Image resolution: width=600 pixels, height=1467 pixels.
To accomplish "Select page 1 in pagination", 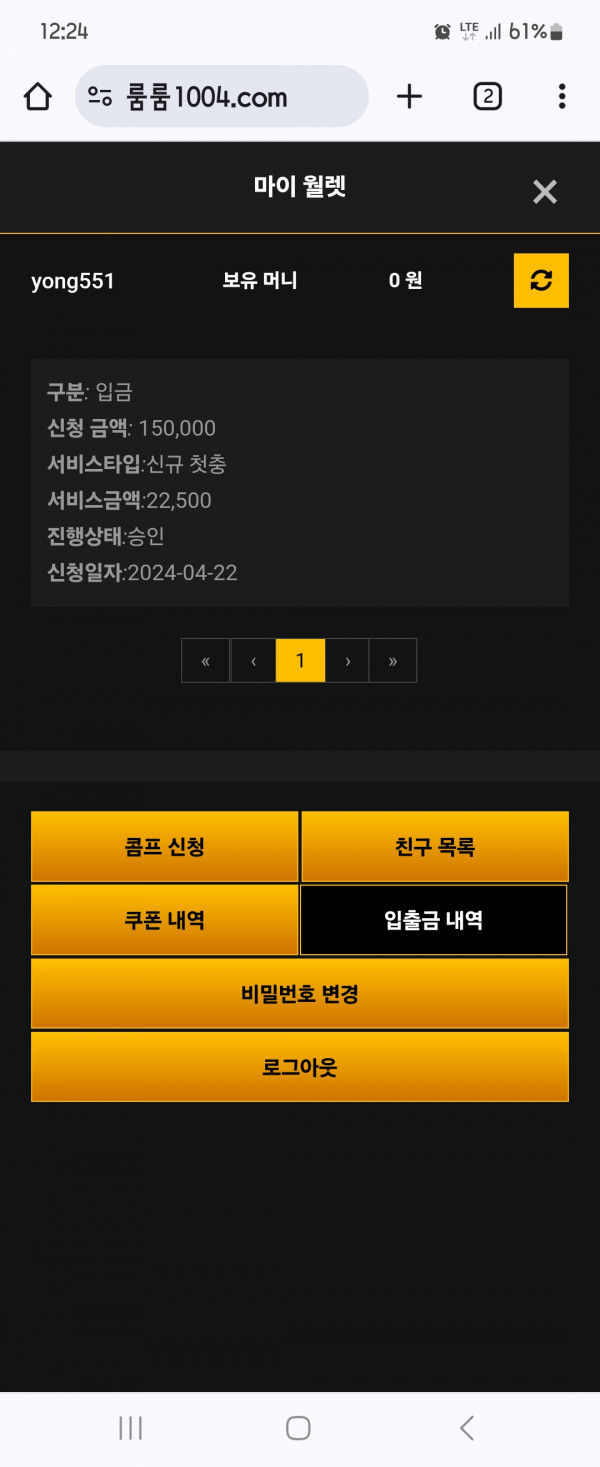I will pos(300,661).
